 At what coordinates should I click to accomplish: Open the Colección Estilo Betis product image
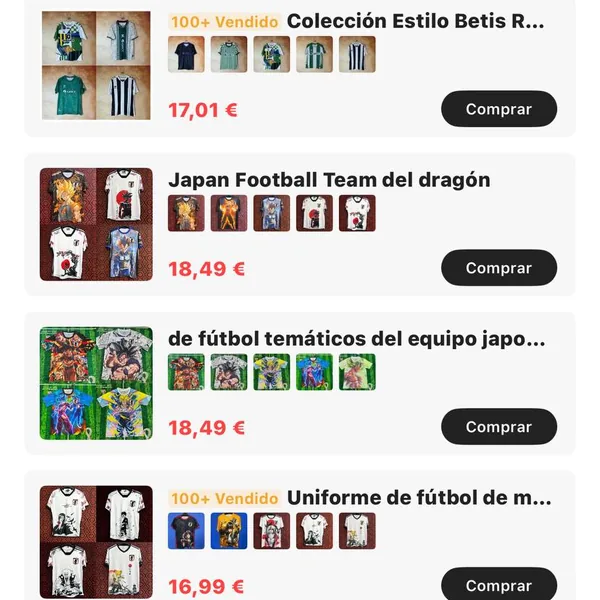click(x=96, y=65)
